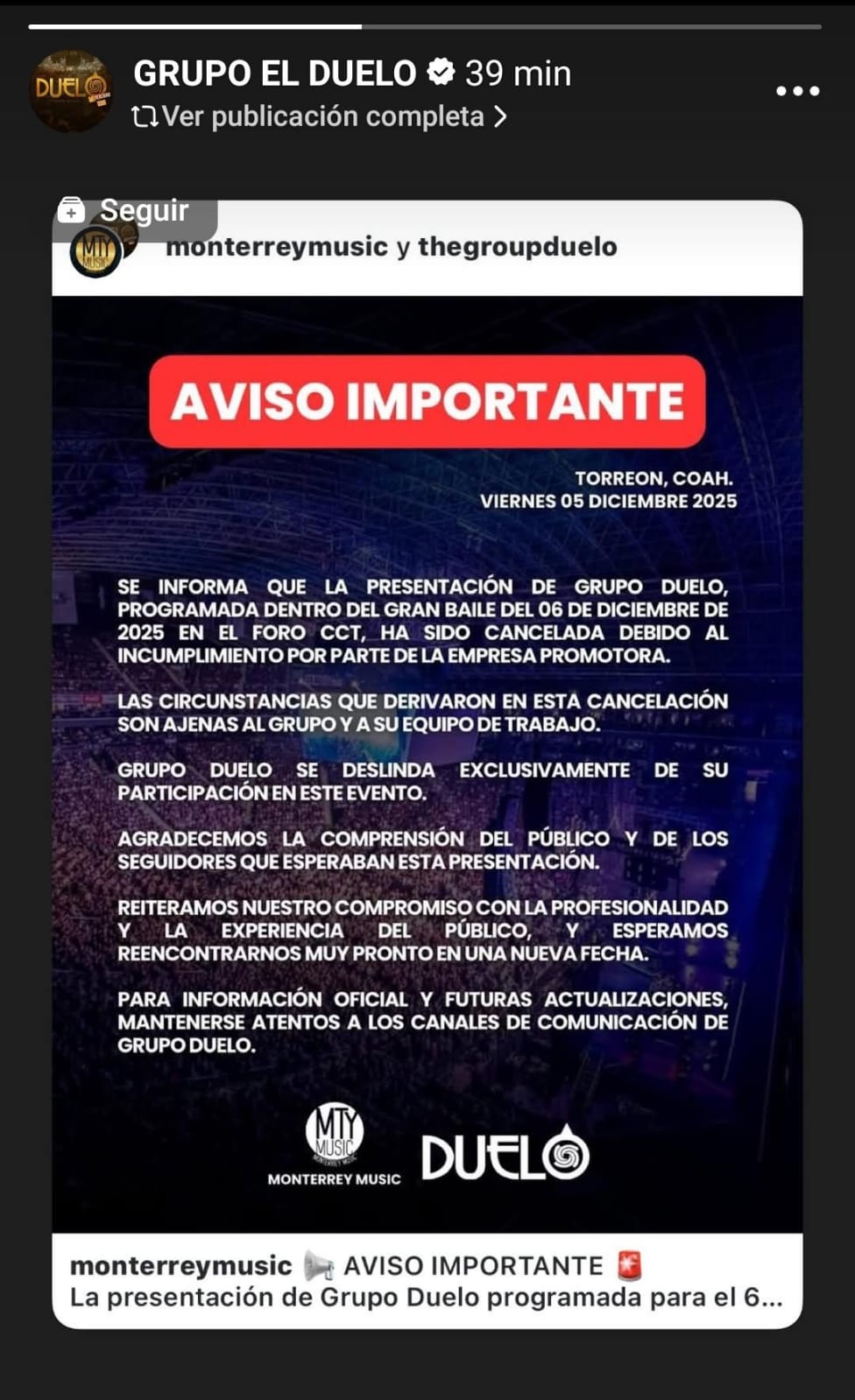Open the shared monterreymusic post

click(427, 762)
